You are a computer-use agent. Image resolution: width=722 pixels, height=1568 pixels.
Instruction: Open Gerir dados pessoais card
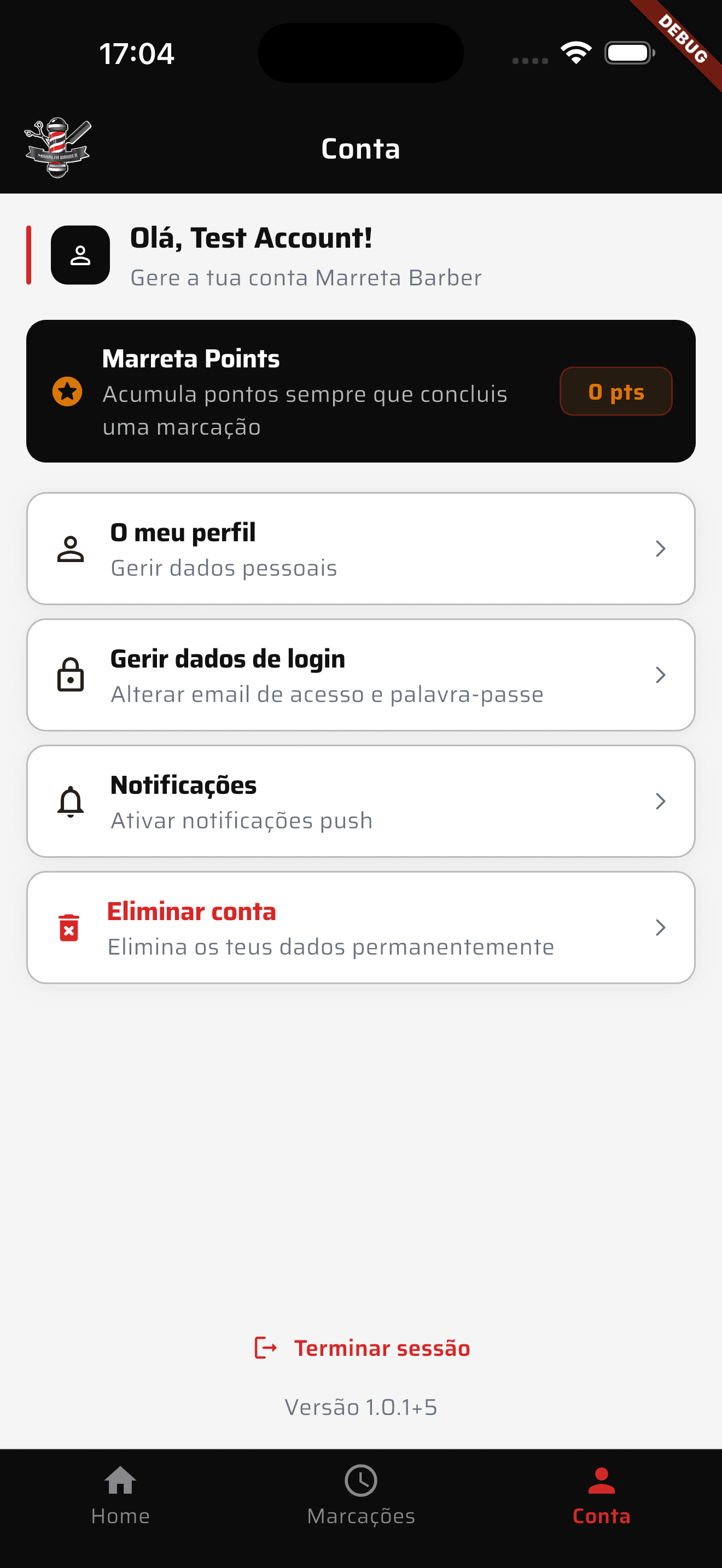click(x=360, y=548)
